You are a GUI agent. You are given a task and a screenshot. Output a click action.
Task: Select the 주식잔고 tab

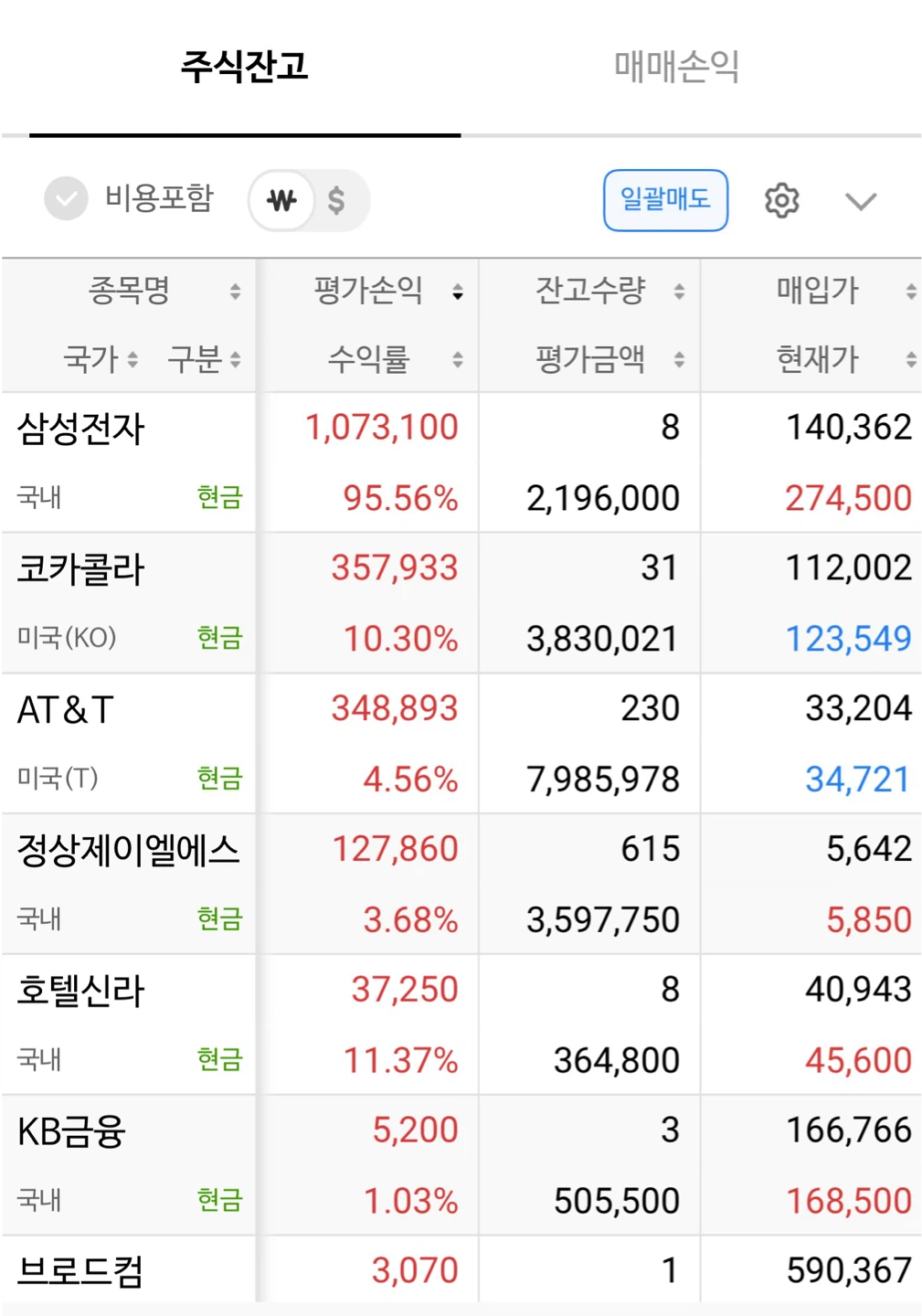[x=244, y=67]
